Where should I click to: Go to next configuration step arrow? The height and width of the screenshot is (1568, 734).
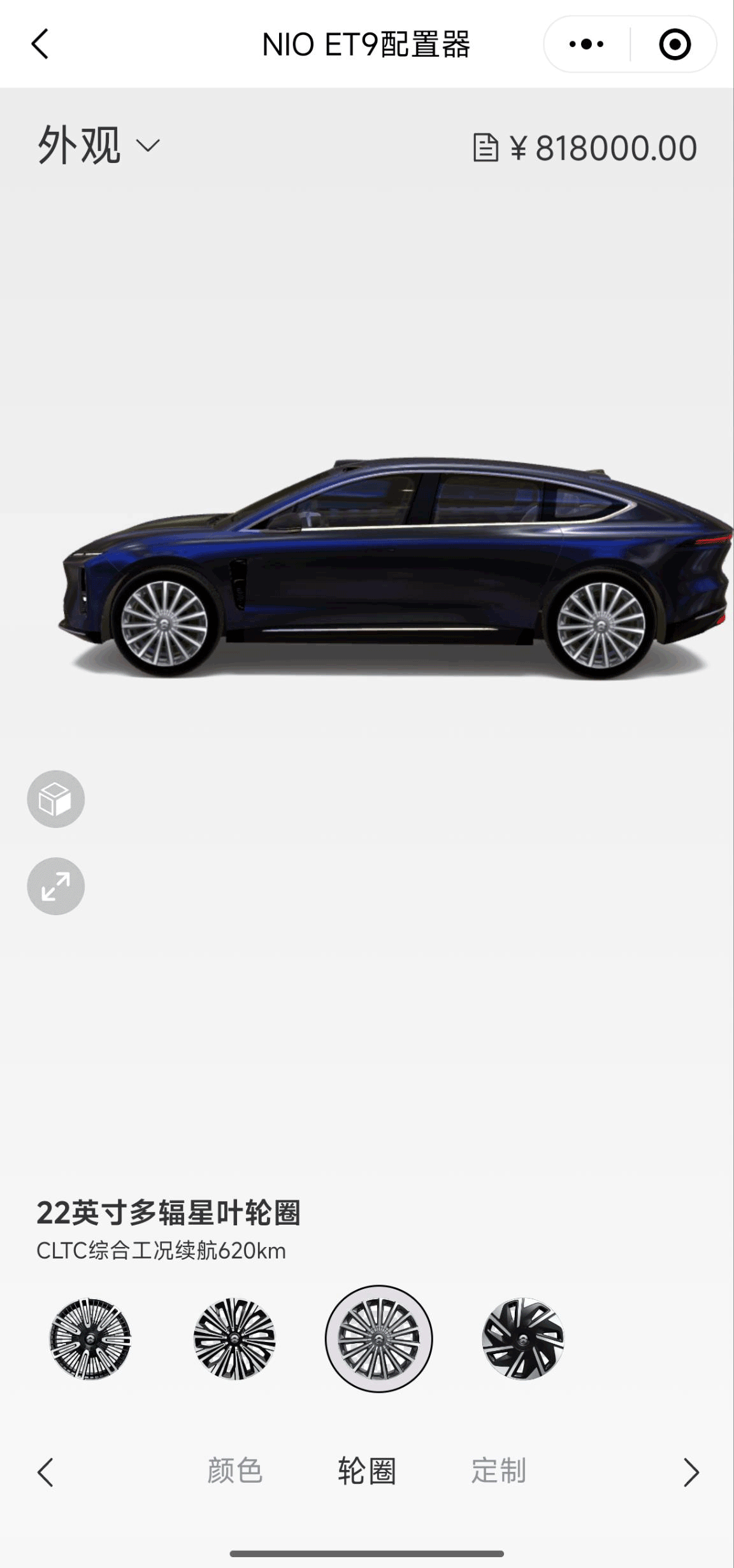[x=691, y=1472]
